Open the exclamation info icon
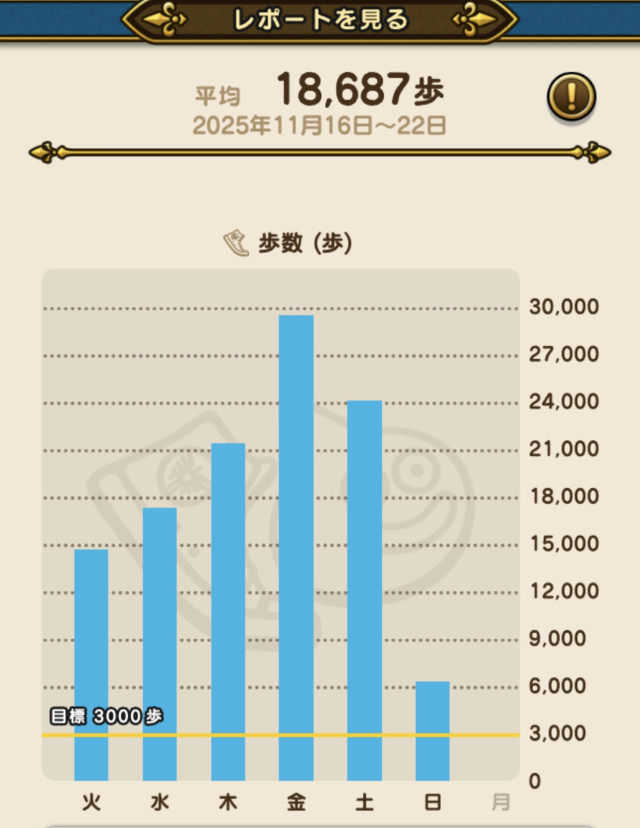The image size is (640, 828). coord(571,97)
